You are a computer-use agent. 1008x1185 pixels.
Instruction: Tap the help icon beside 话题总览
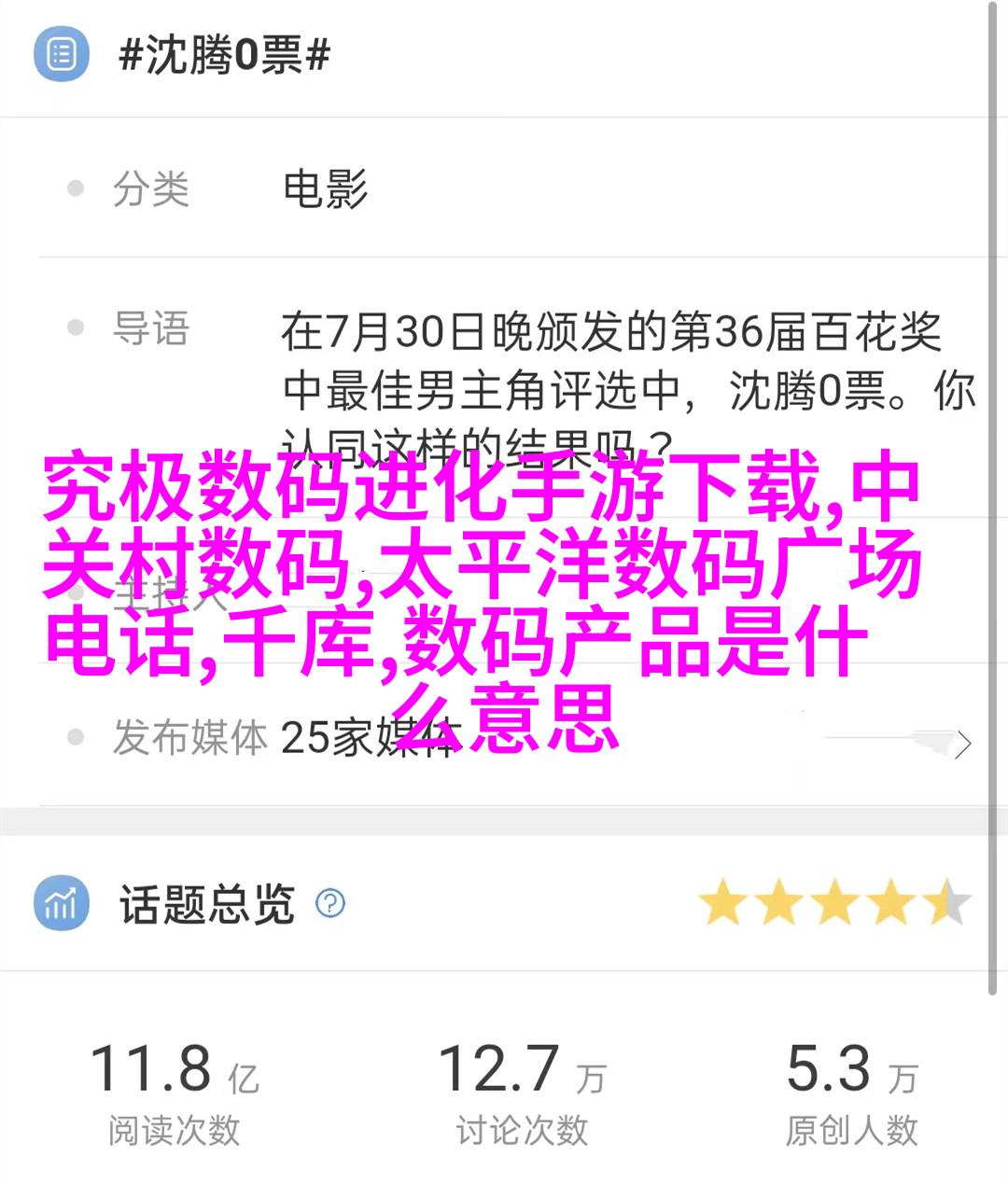pyautogui.click(x=330, y=903)
